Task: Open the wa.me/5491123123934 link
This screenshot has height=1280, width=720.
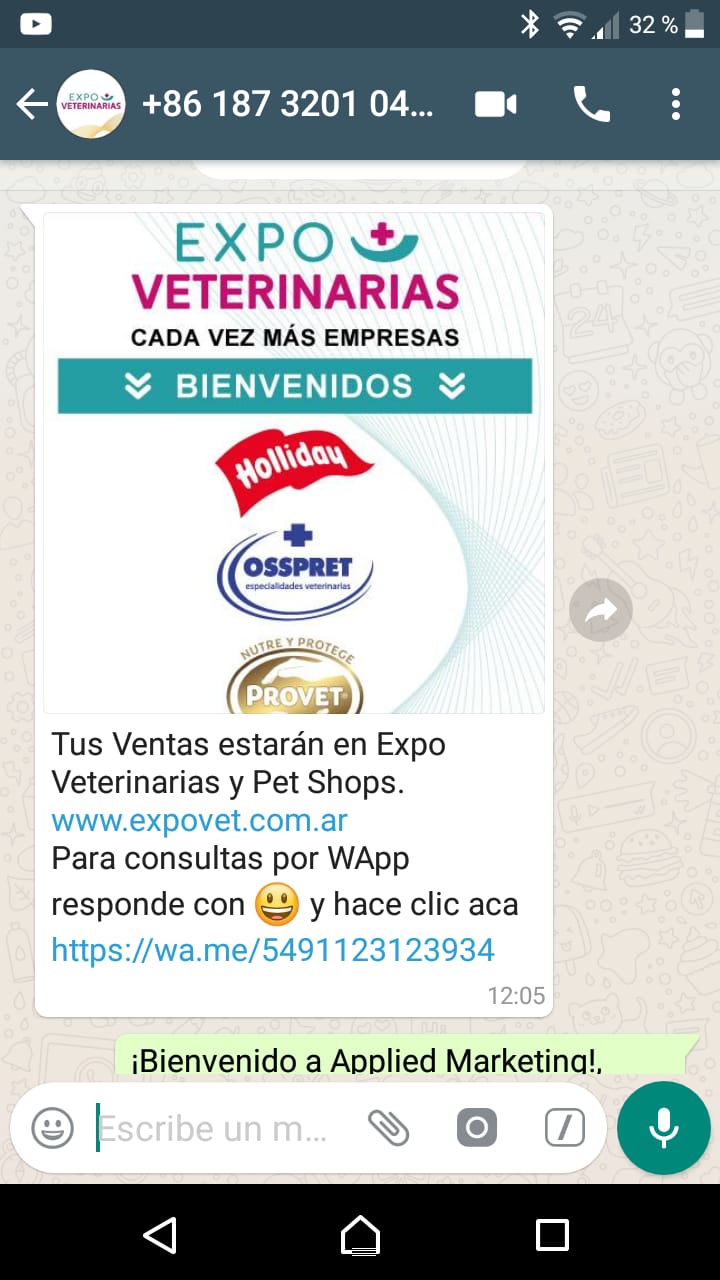Action: (272, 949)
